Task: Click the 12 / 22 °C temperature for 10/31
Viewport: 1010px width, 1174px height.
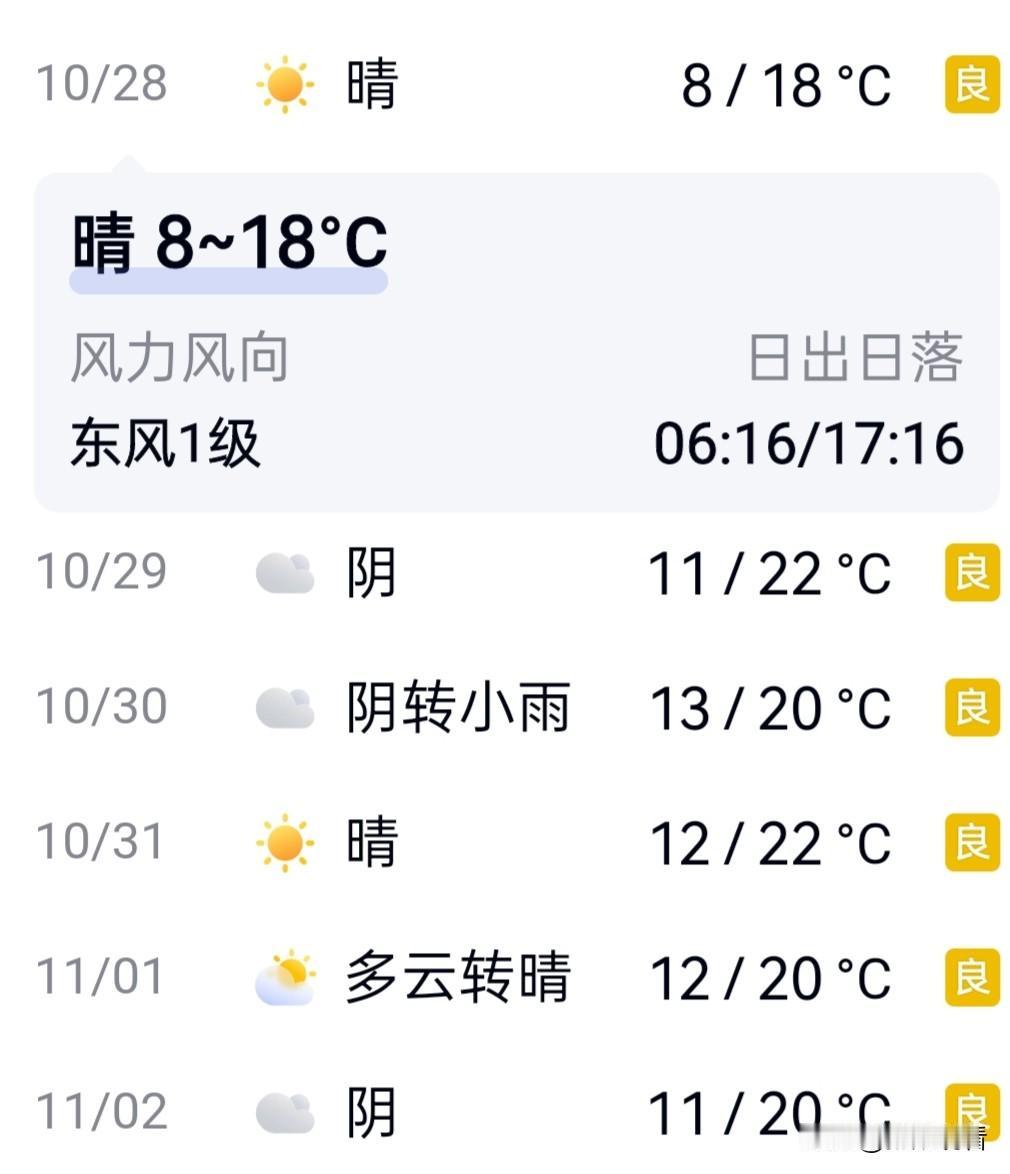Action: tap(769, 842)
